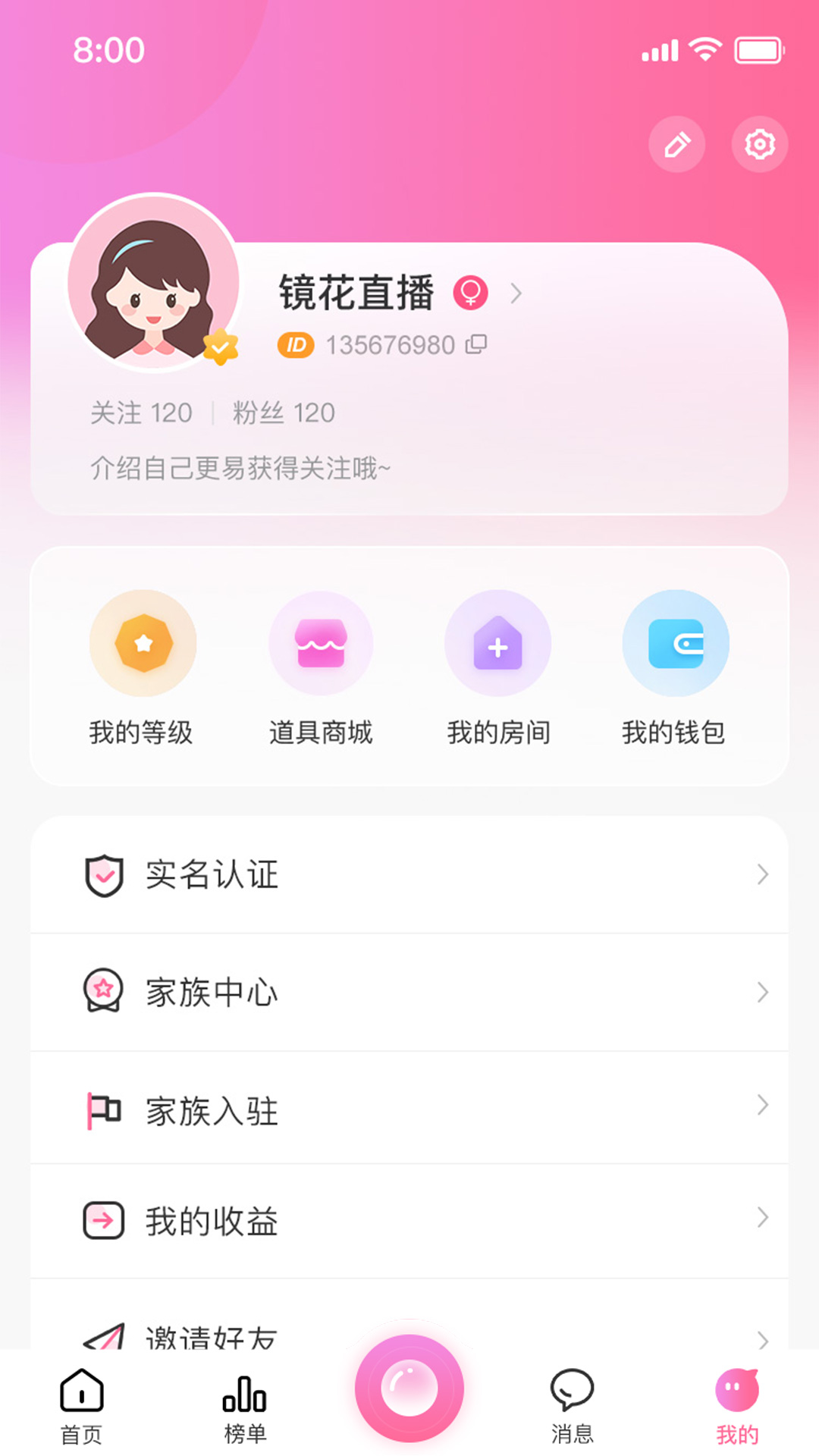
Task: Tap the pink center live button
Action: click(x=409, y=1389)
